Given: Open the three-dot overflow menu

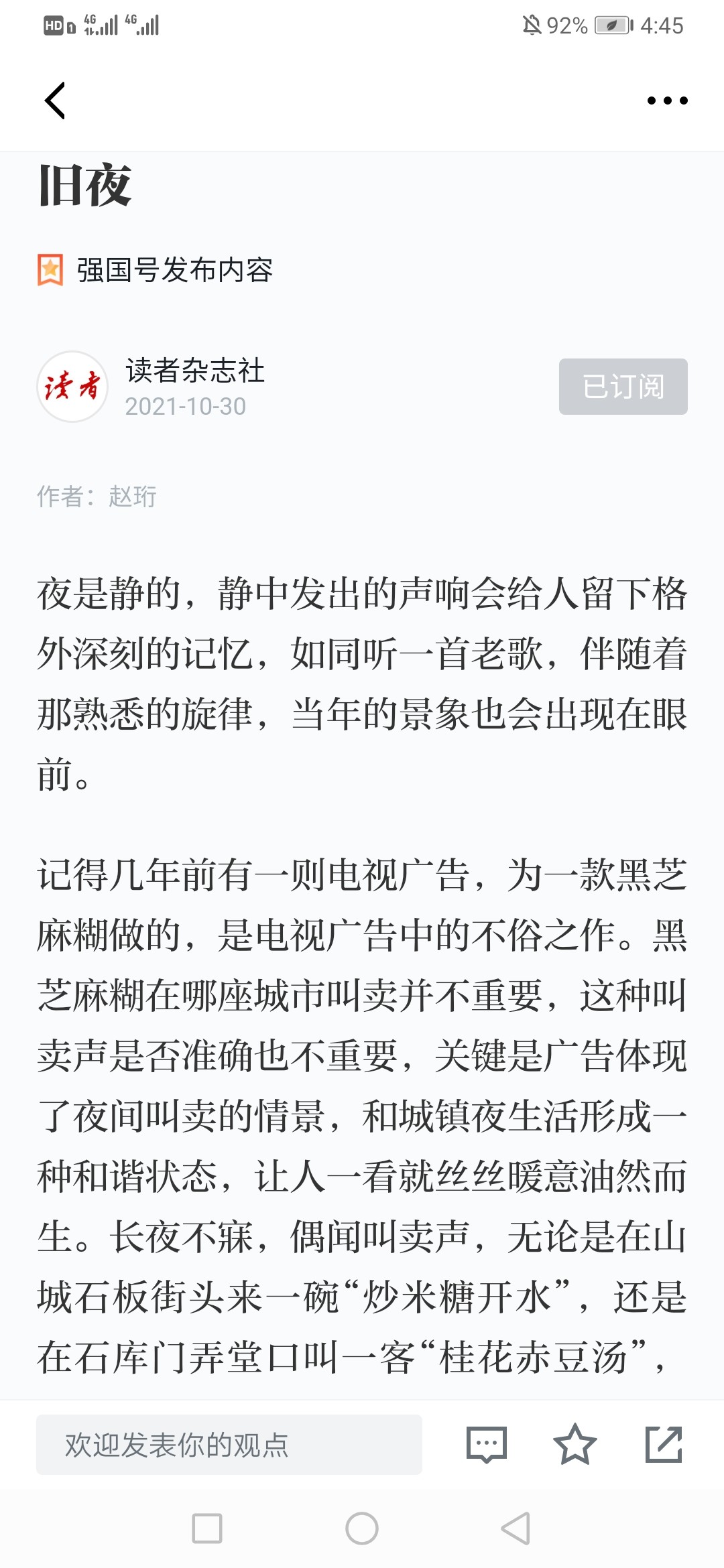Looking at the screenshot, I should (x=667, y=101).
